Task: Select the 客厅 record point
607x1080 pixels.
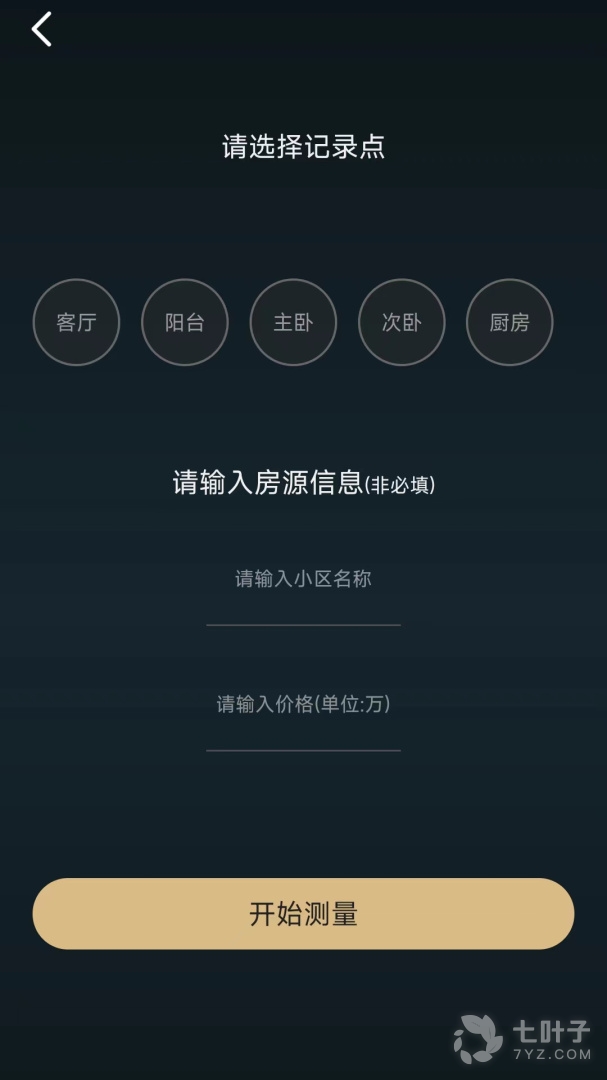Action: (x=76, y=322)
